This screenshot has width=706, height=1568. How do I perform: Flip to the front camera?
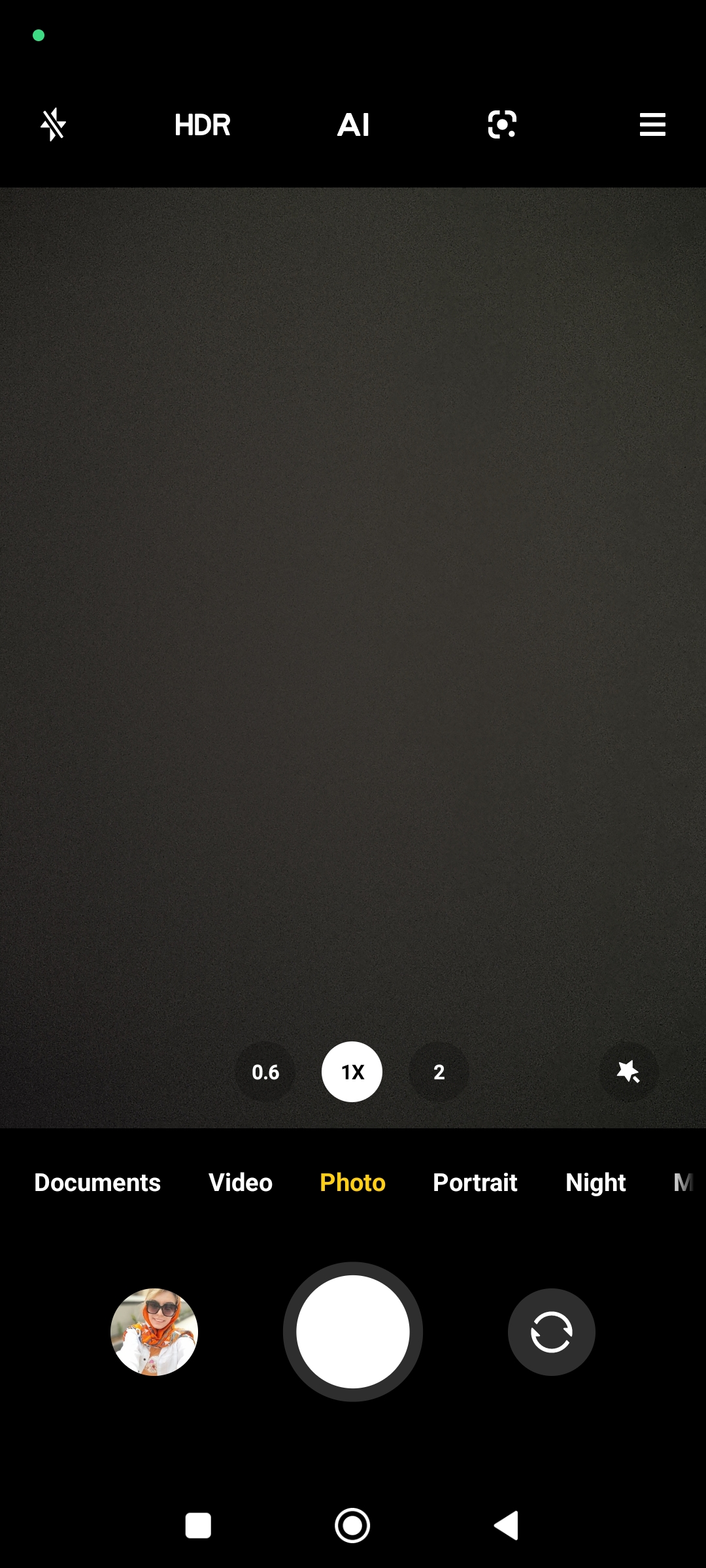[551, 1331]
